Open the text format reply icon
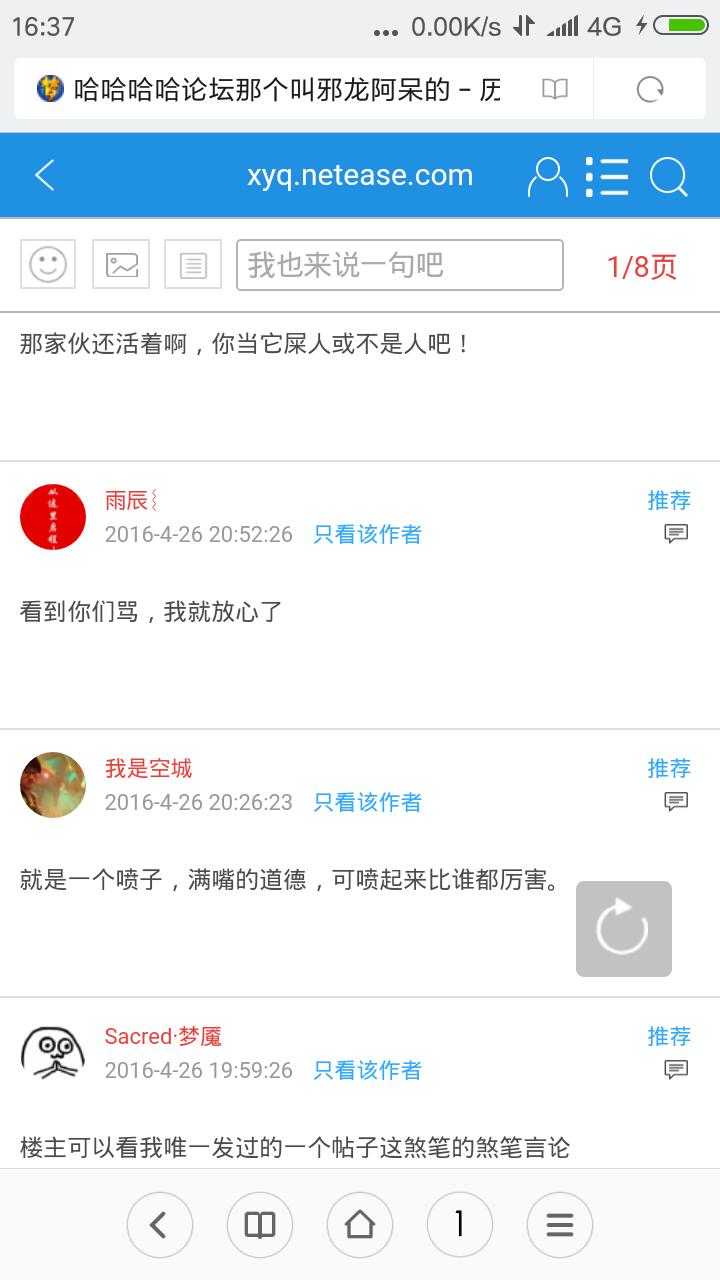This screenshot has height=1280, width=720. point(193,265)
